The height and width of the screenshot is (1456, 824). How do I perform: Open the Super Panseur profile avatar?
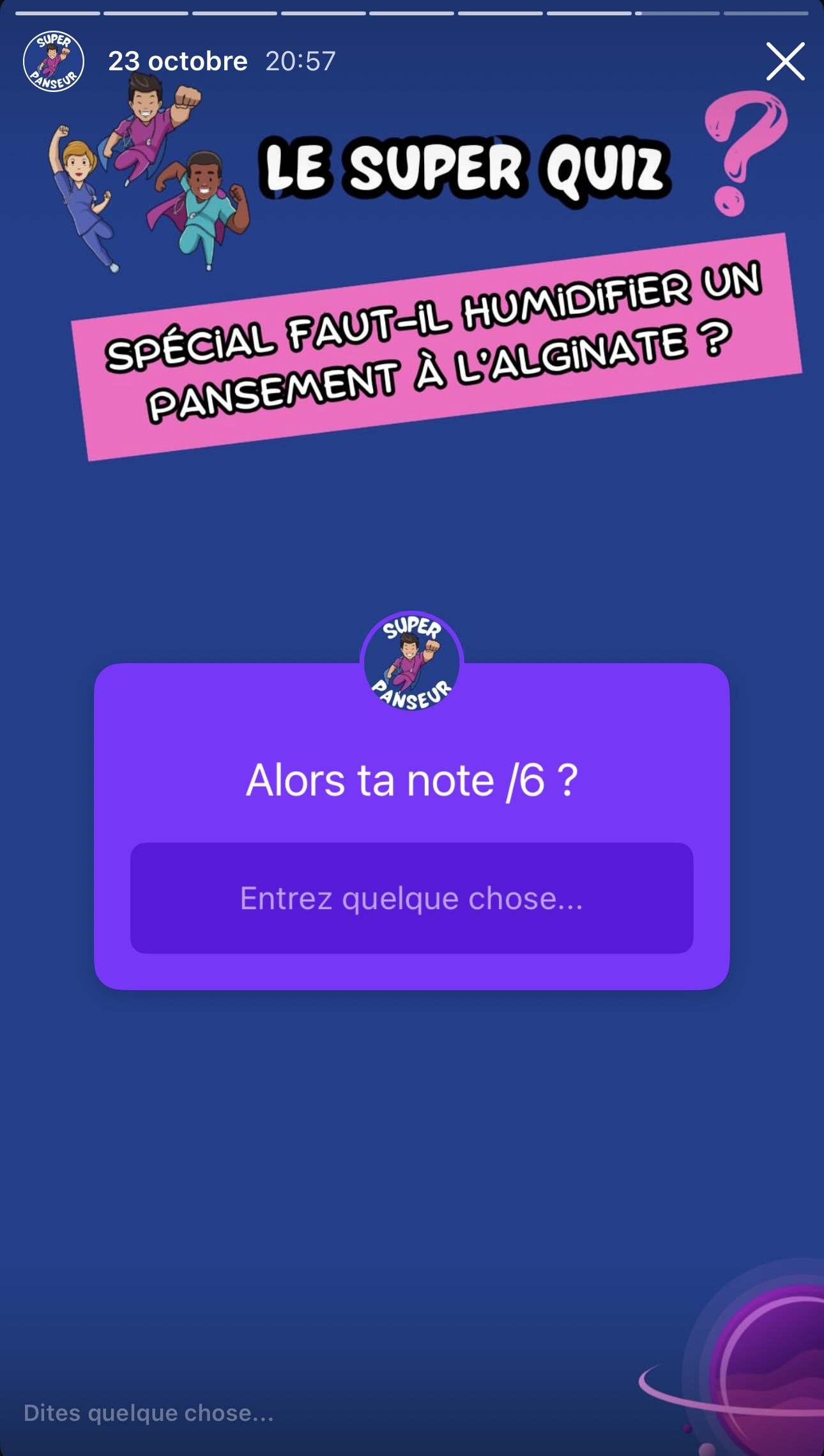[54, 61]
